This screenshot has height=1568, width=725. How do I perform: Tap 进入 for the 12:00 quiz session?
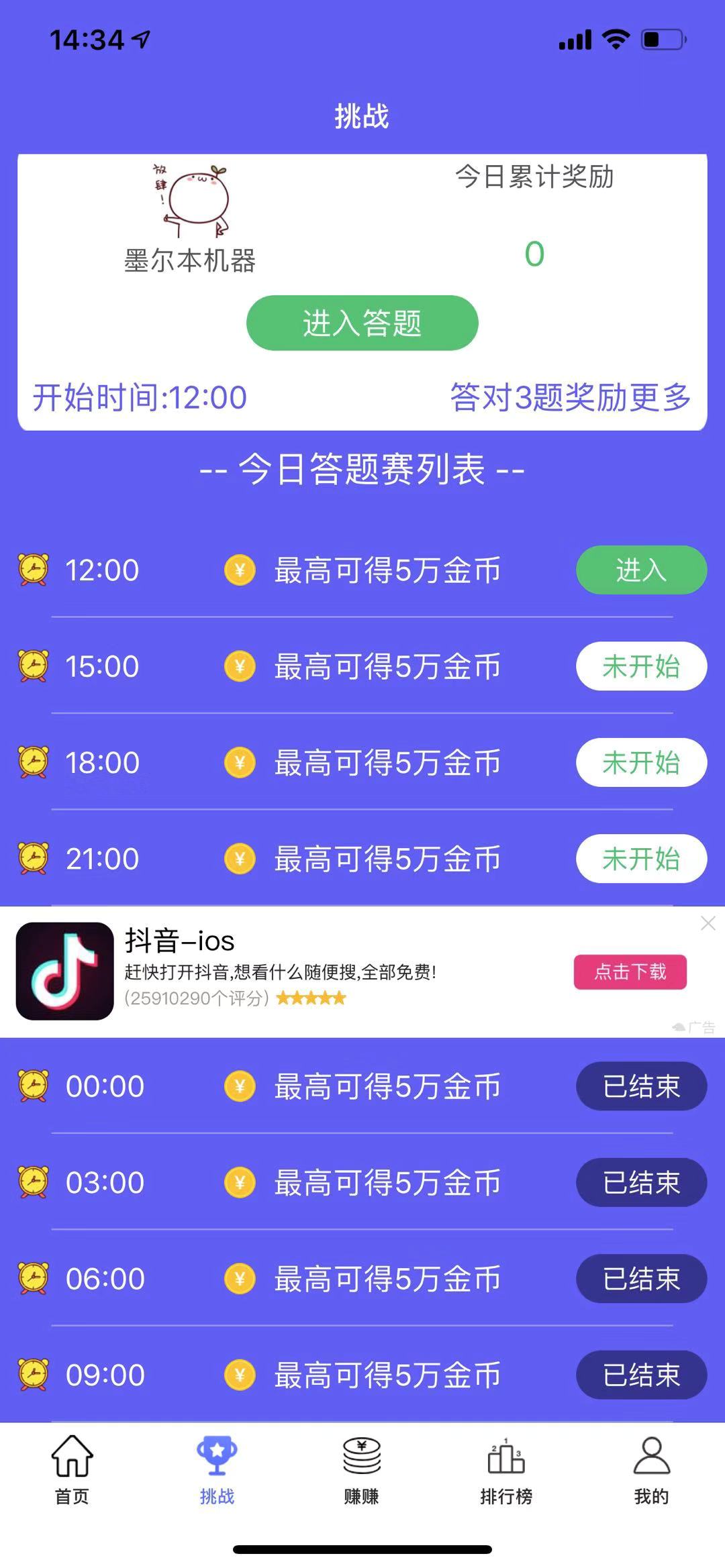641,570
